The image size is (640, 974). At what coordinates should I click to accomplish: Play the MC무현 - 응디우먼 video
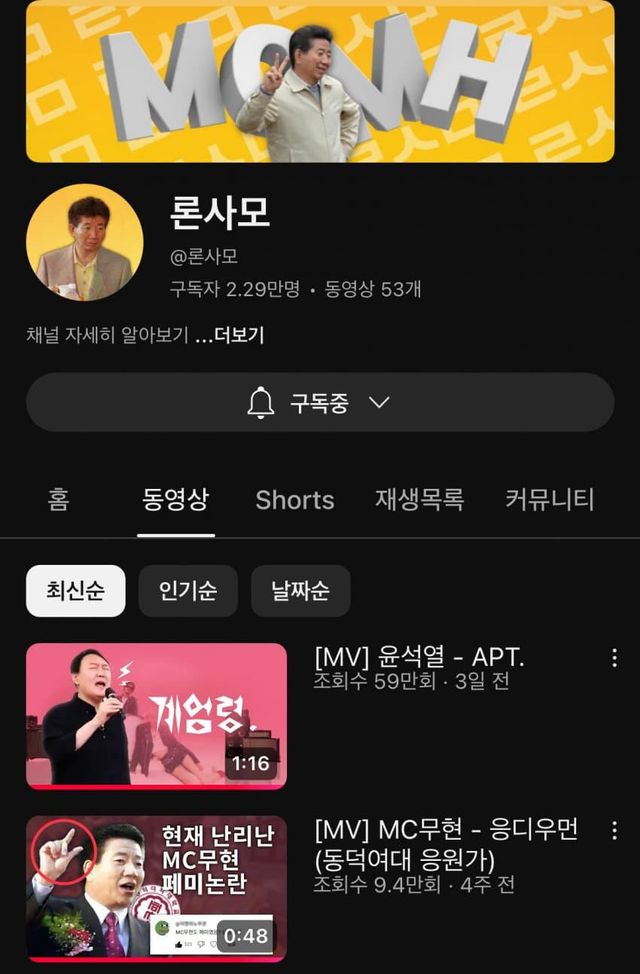coord(156,888)
